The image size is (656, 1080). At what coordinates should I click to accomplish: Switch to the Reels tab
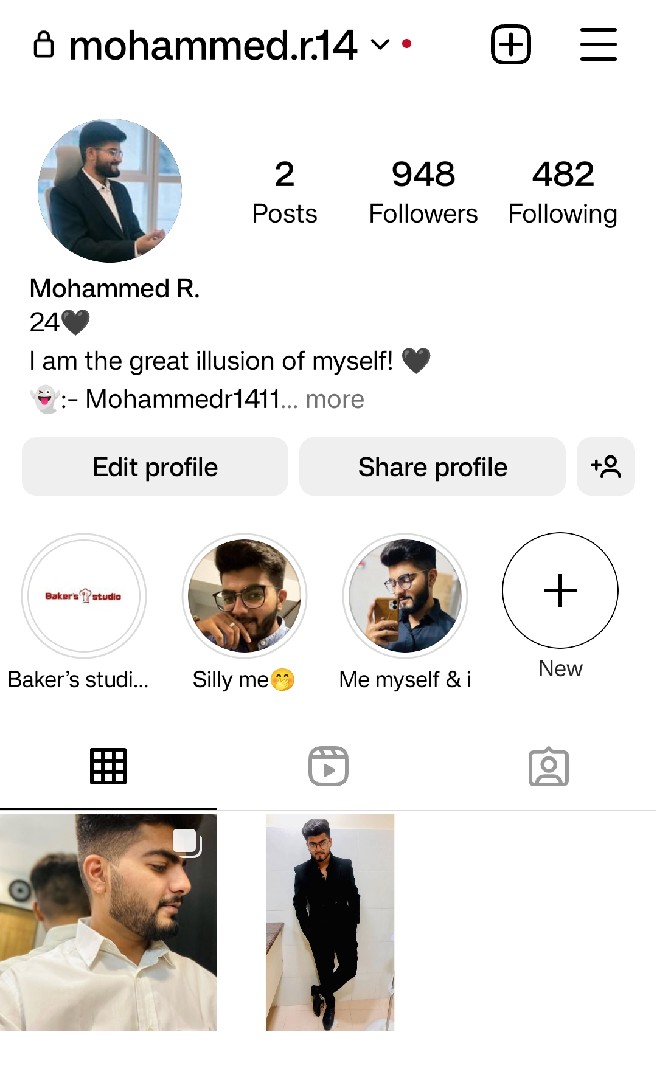(328, 767)
